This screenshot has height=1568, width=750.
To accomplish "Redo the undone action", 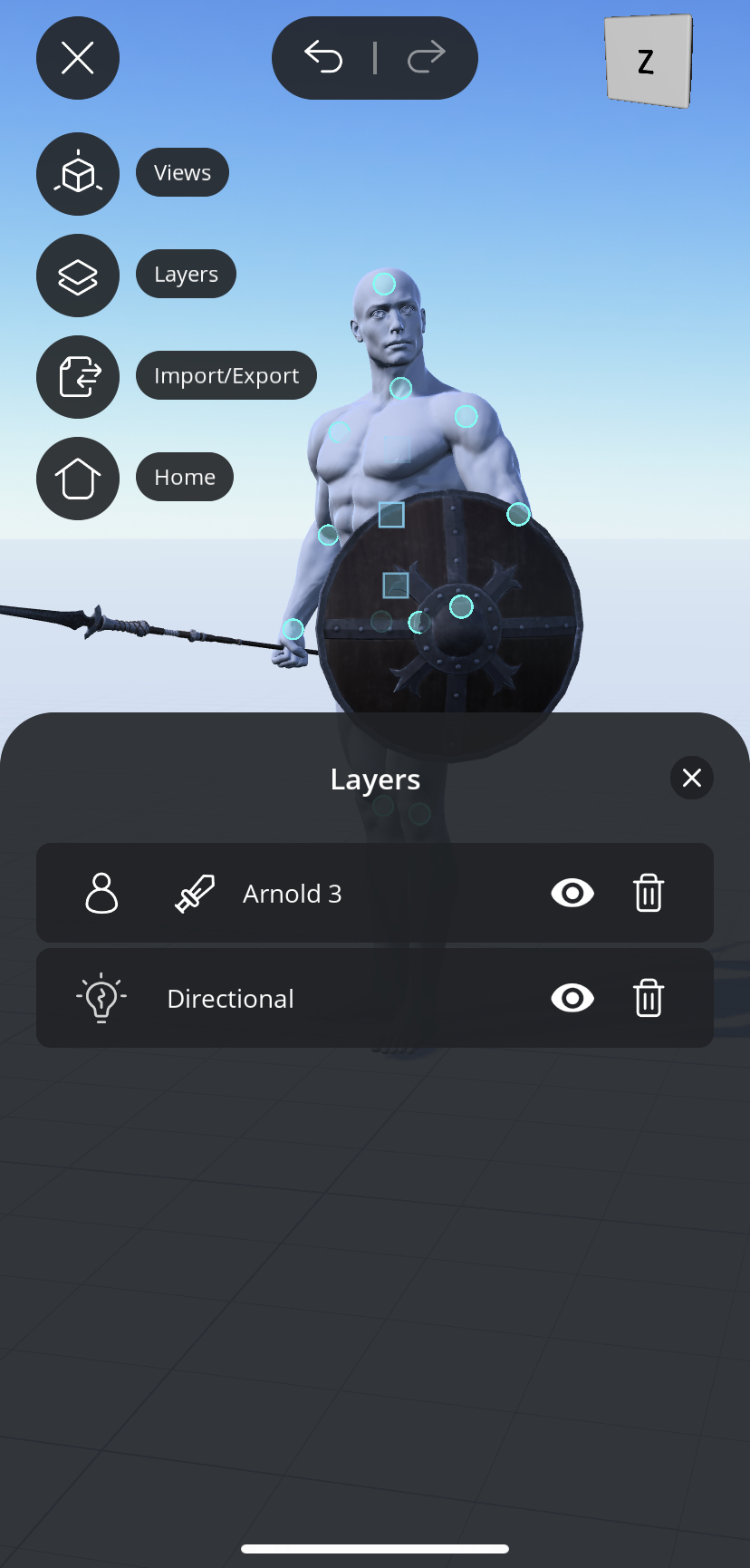I will (x=426, y=57).
